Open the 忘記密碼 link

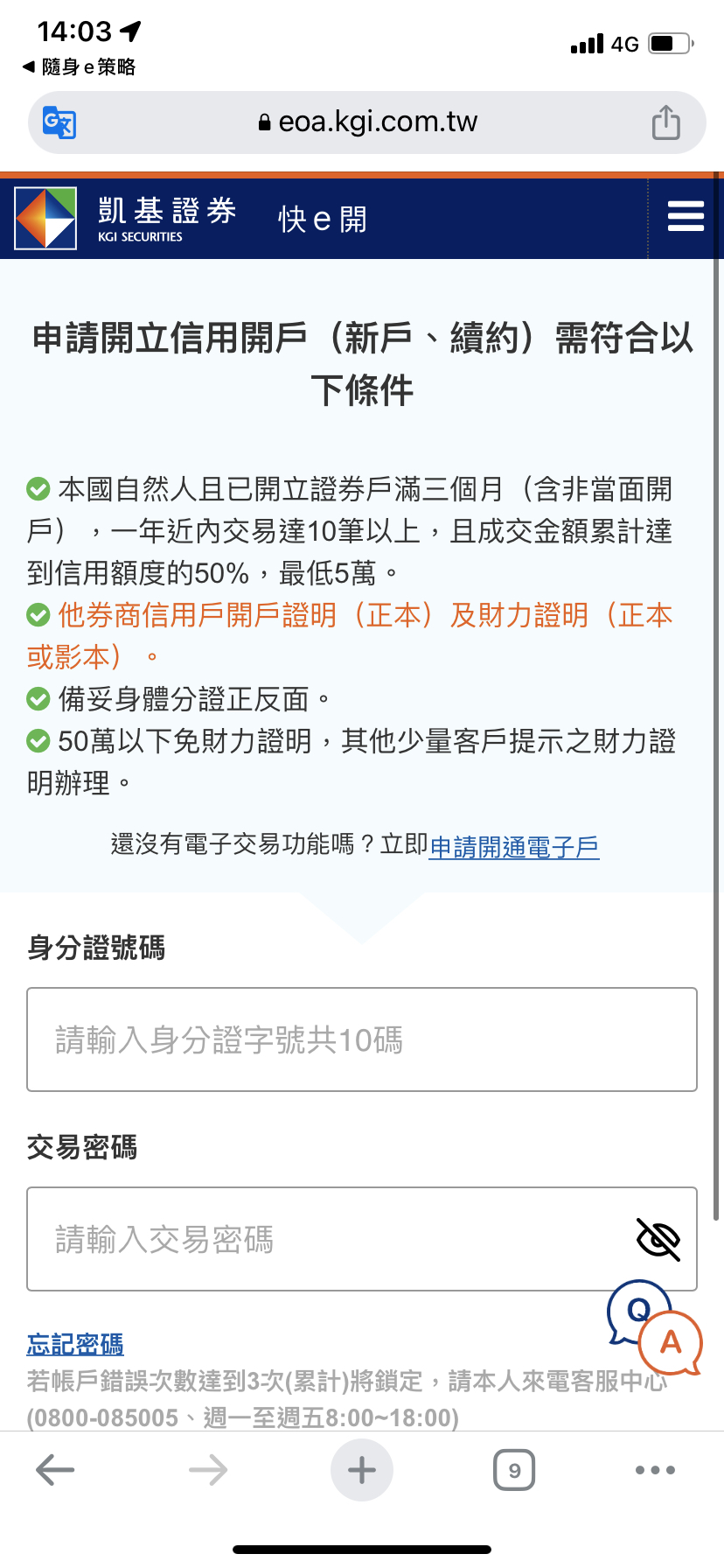[75, 1344]
